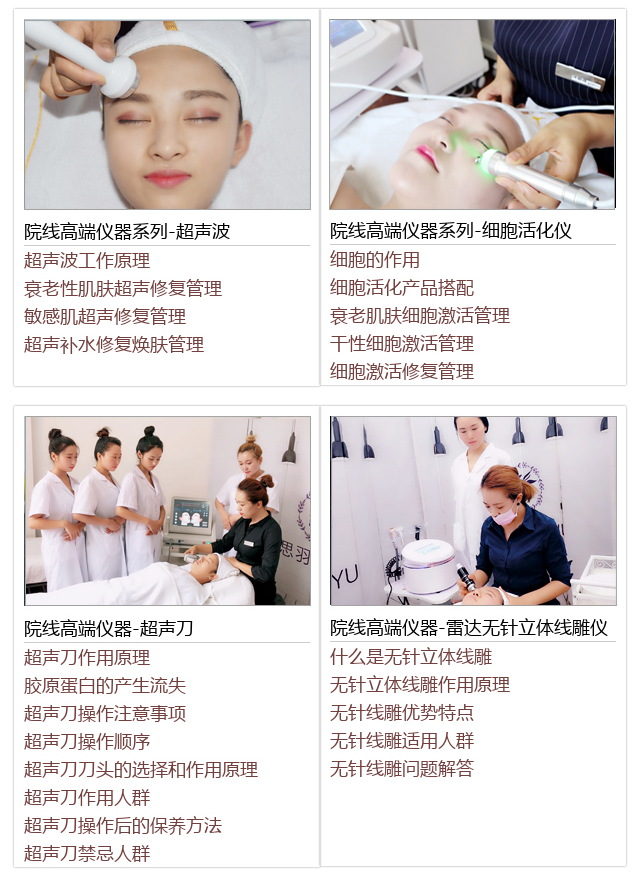The image size is (640, 878).
Task: Select 敏感肌超声修复管理
Action: click(105, 317)
